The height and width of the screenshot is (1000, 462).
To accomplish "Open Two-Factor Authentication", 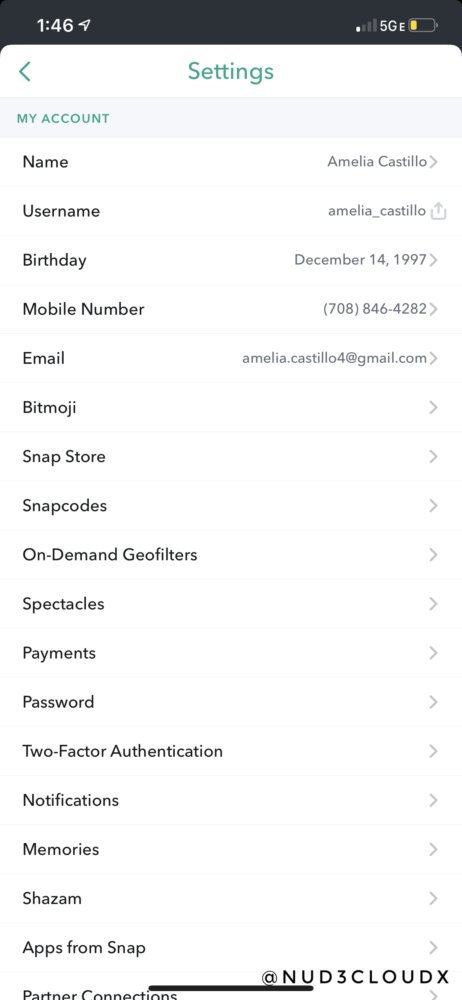I will 231,751.
